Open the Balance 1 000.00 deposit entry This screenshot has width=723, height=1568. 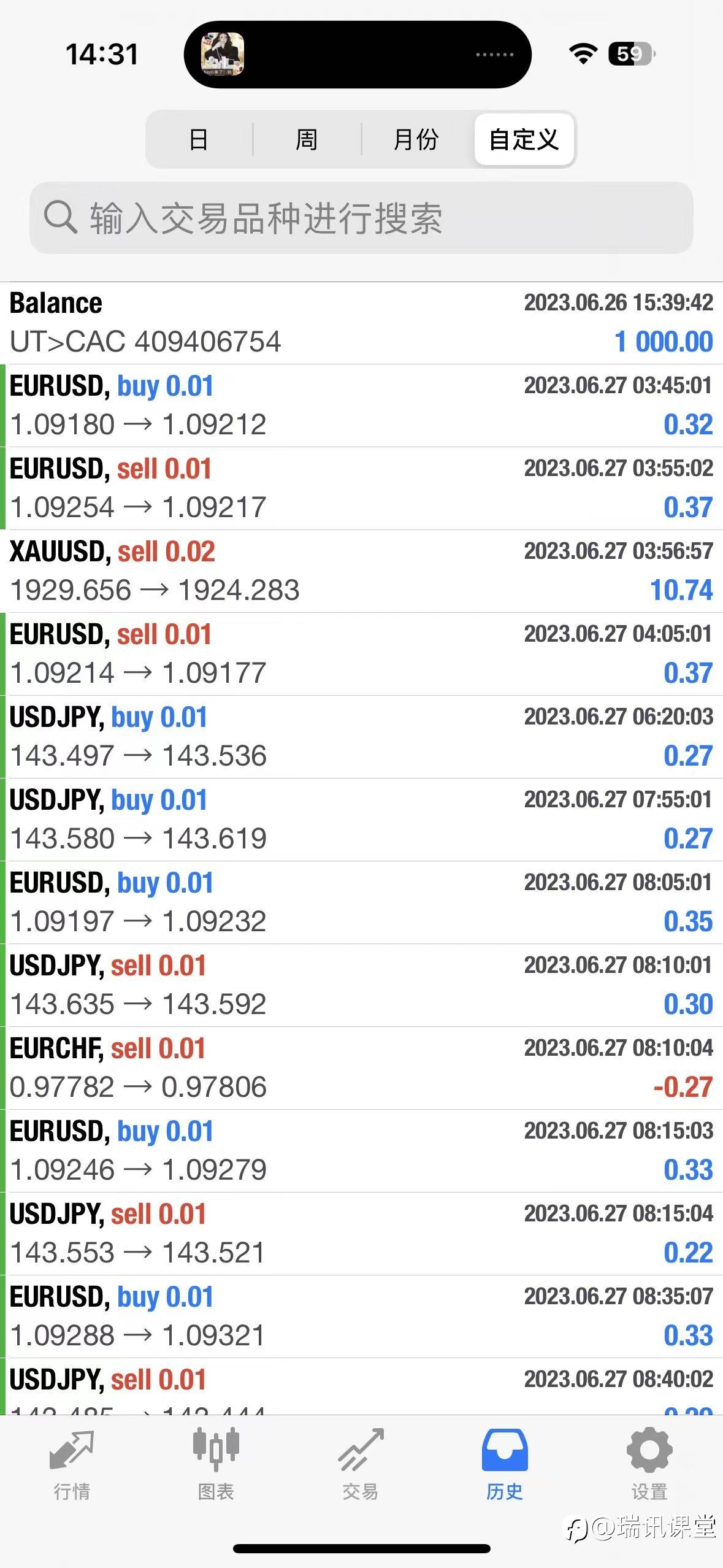coord(361,323)
